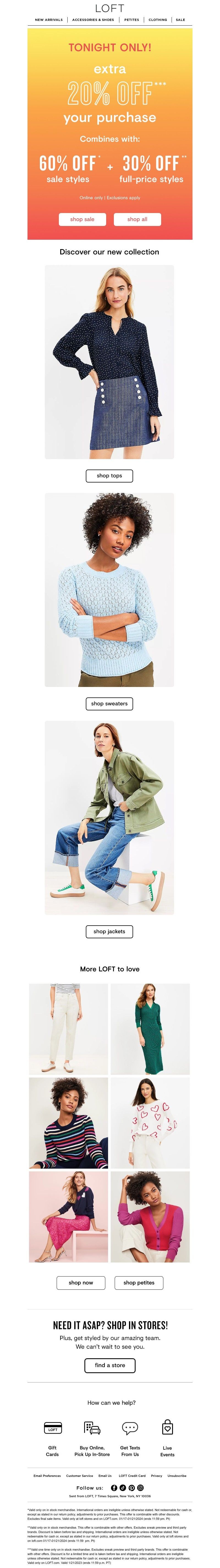The height and width of the screenshot is (1568, 220).
Task: Tap the shop sale button
Action: (x=82, y=219)
